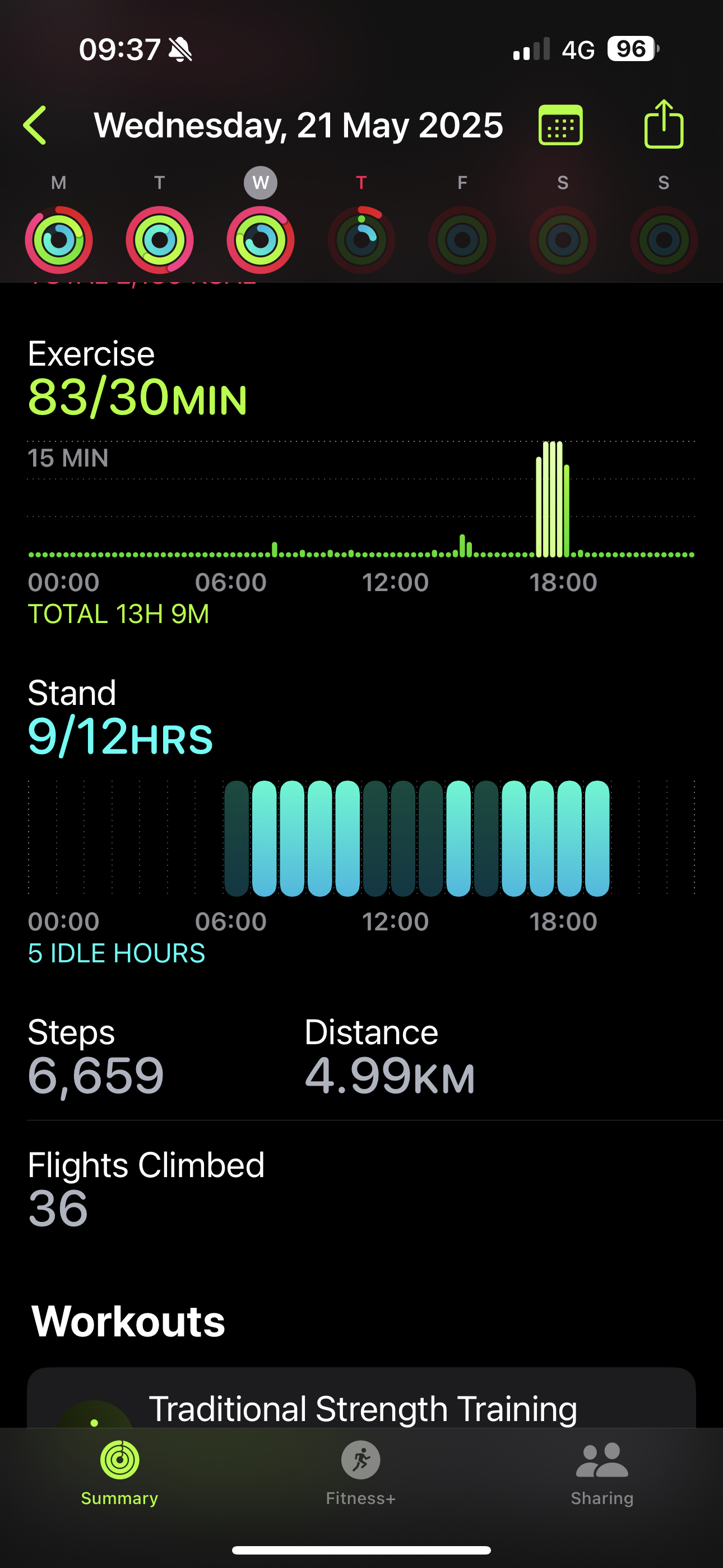Open the calendar month view

point(560,126)
